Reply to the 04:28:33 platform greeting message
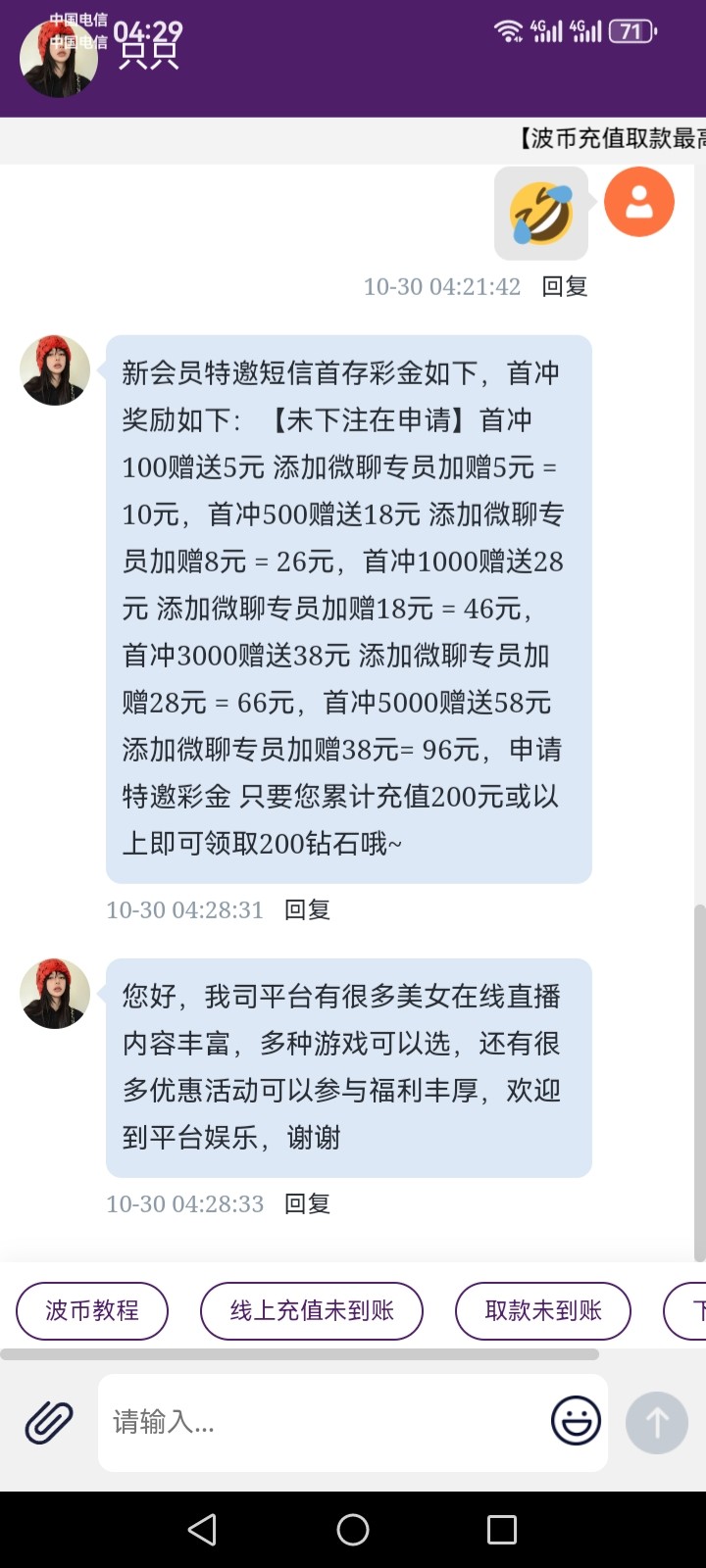Viewport: 706px width, 1568px height. pyautogui.click(x=307, y=1204)
